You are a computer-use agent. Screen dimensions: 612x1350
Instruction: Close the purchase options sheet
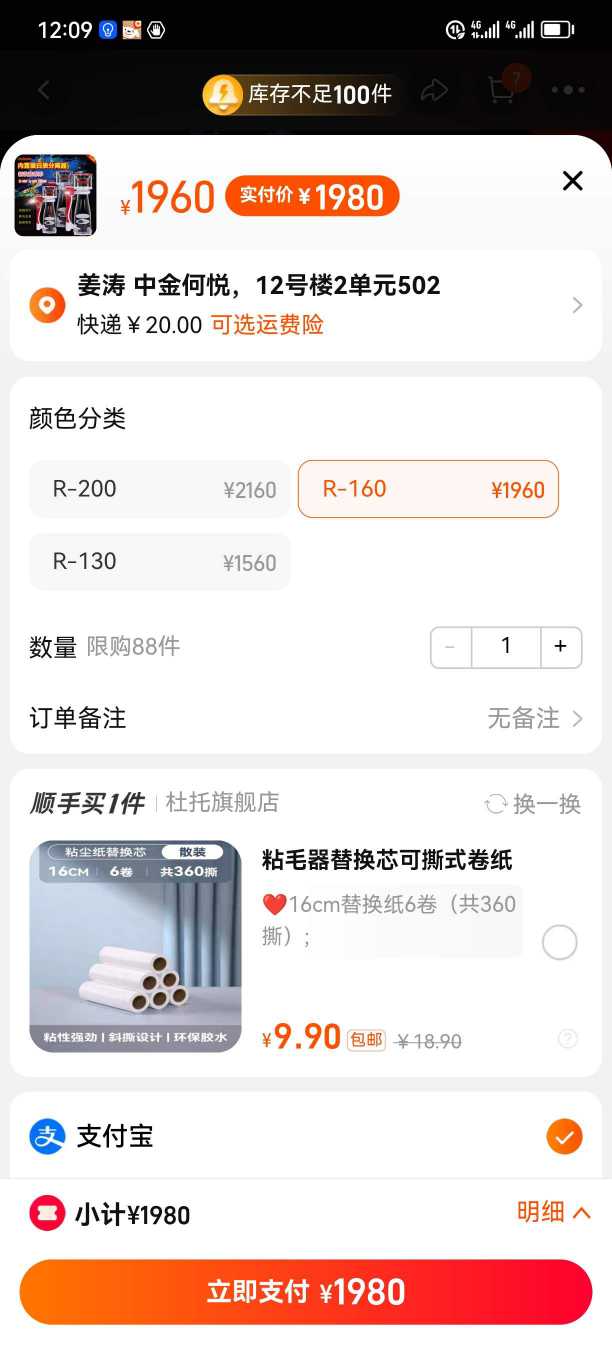pos(572,181)
